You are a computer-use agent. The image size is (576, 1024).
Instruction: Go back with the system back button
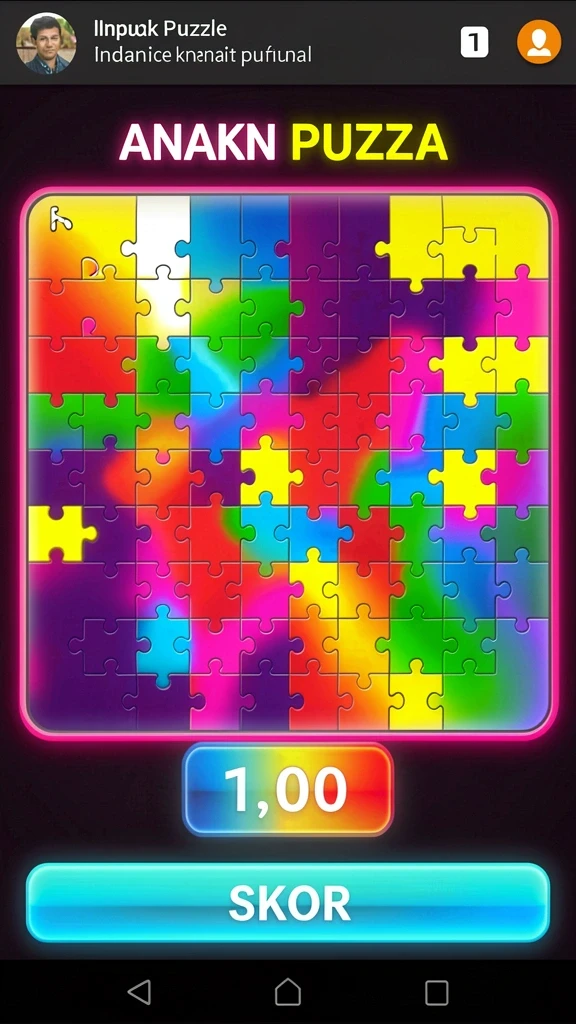[139, 992]
